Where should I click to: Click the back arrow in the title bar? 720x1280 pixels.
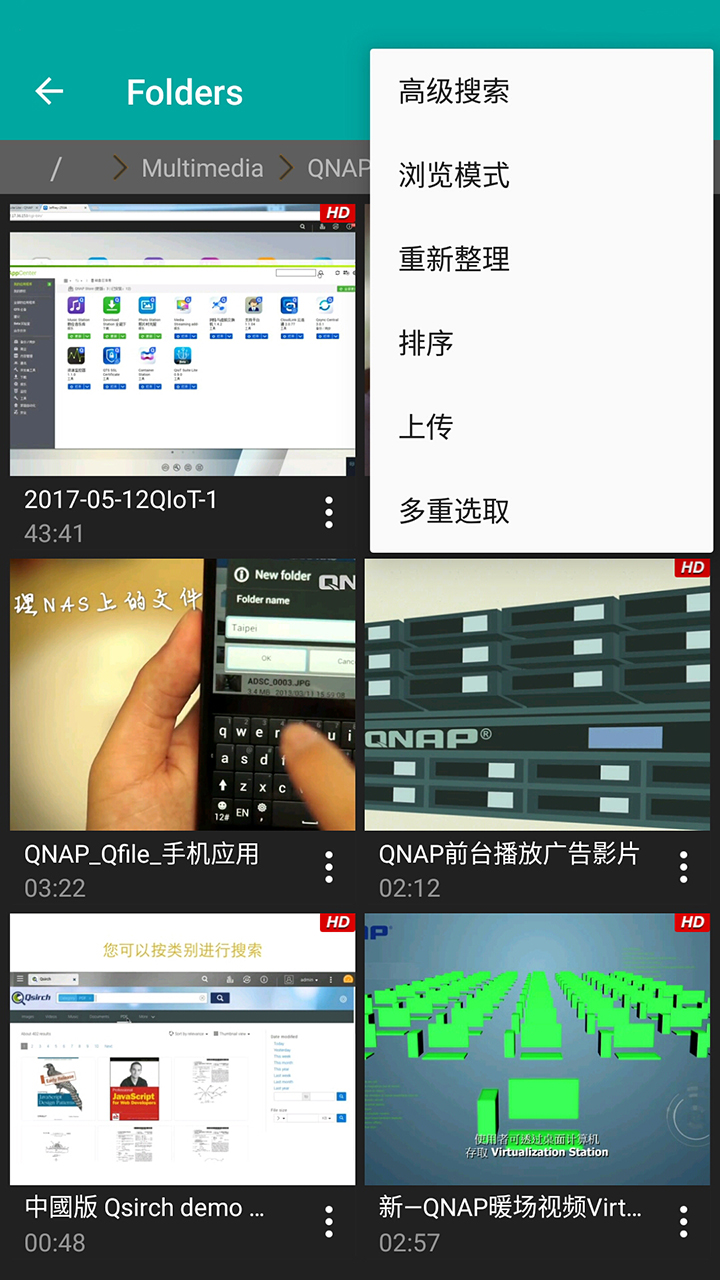click(x=47, y=91)
